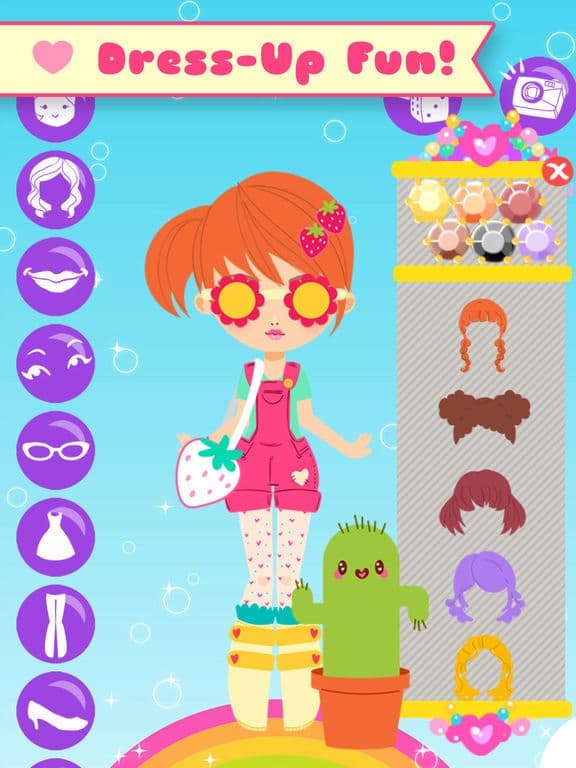Open the pants and leggings category
Image resolution: width=576 pixels, height=768 pixels.
[x=55, y=624]
